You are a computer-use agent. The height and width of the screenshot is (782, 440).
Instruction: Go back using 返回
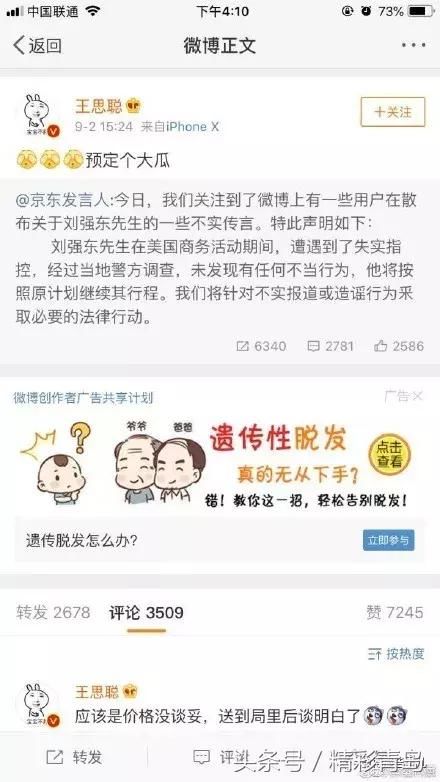click(37, 45)
